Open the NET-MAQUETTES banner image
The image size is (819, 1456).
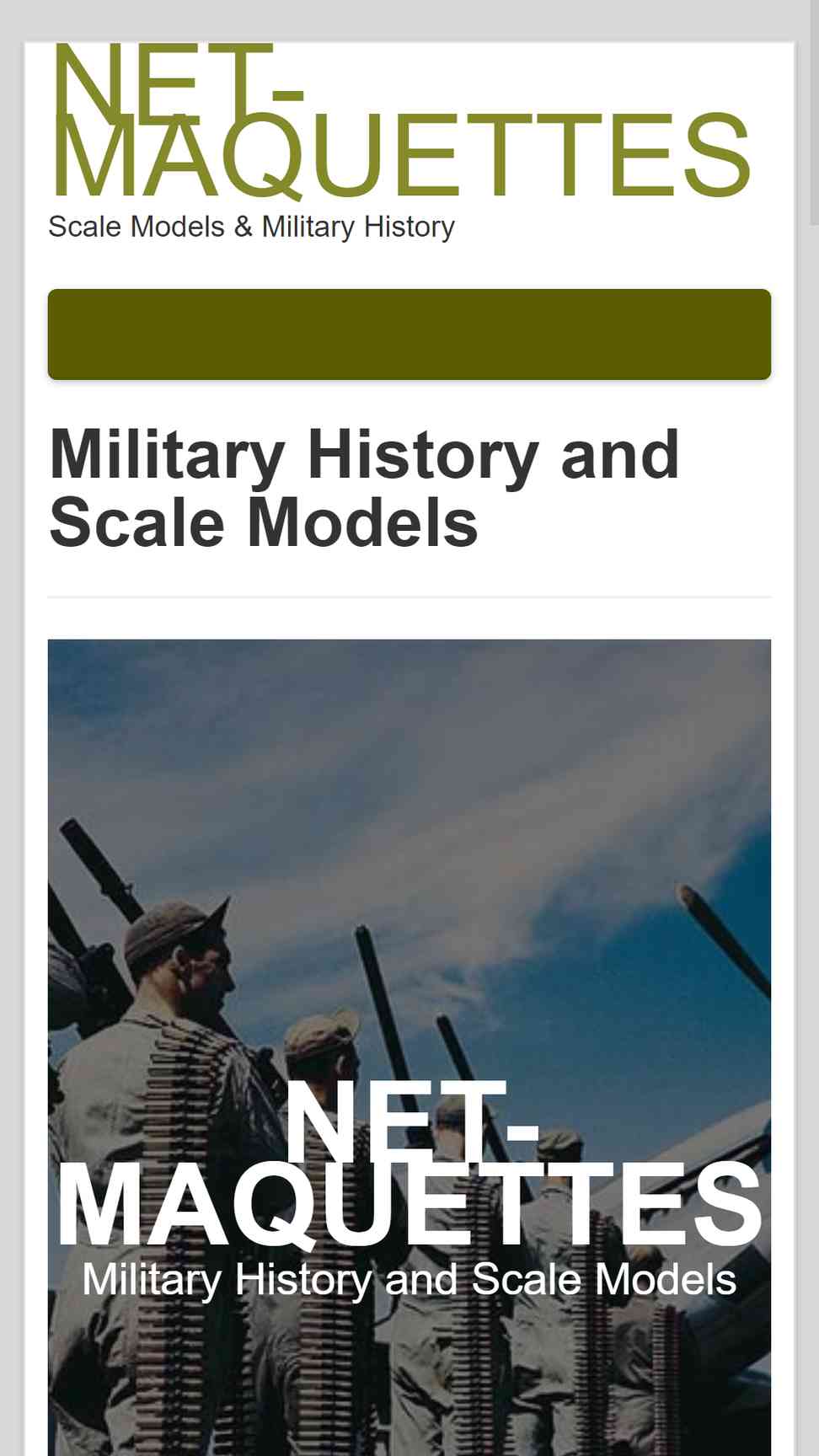tap(409, 1047)
